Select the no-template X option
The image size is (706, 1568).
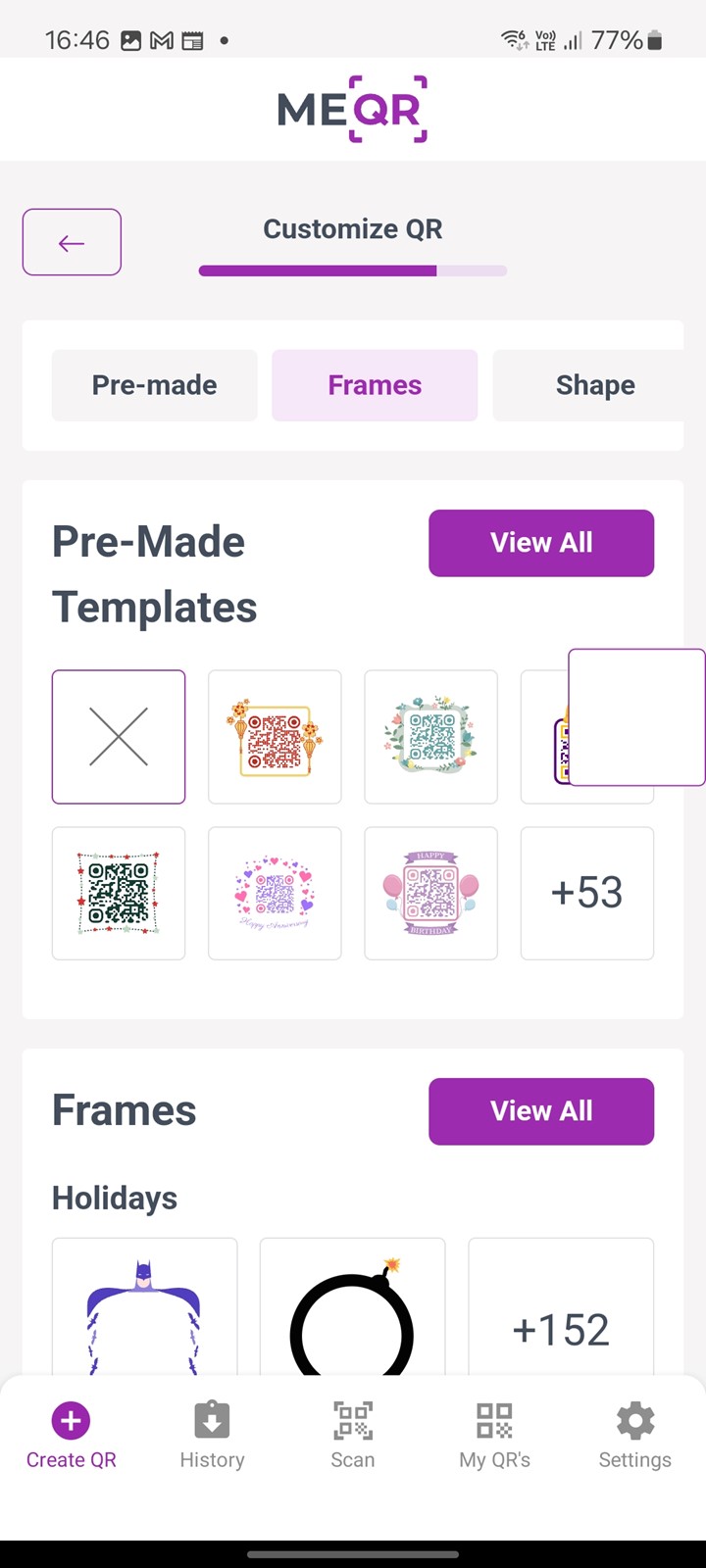(x=119, y=737)
